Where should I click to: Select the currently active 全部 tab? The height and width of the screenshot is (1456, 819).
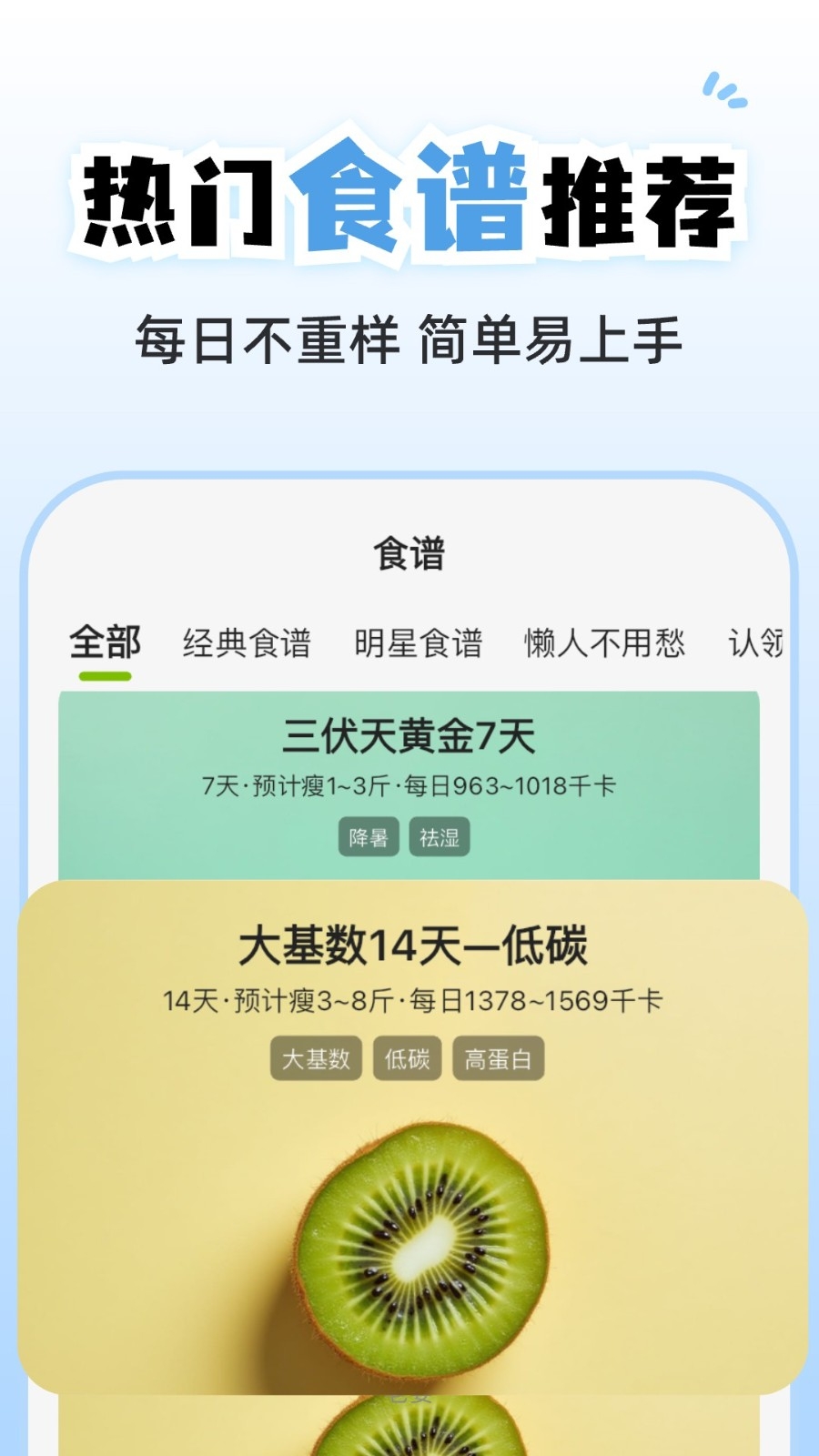[x=106, y=642]
